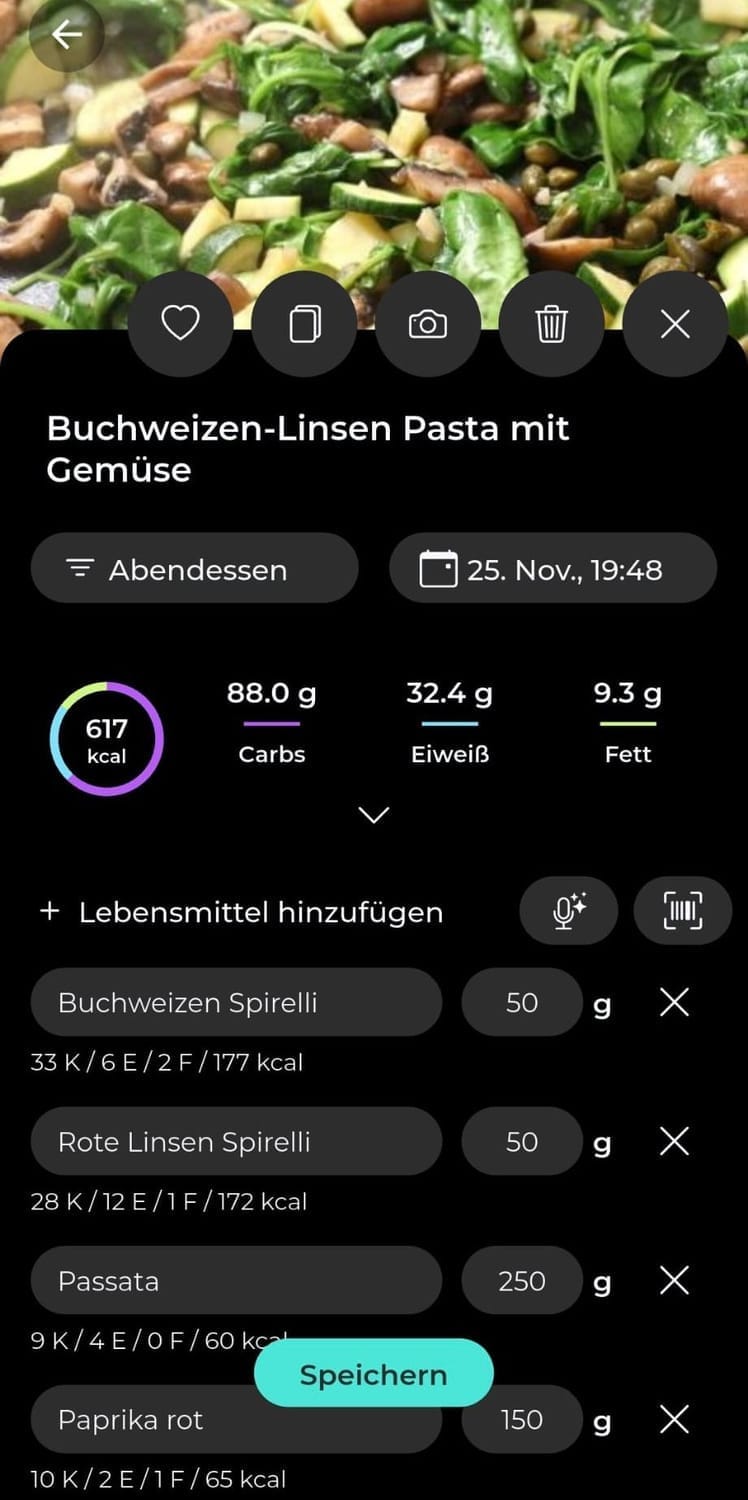Viewport: 748px width, 1500px height.
Task: Edit the Buchweizen Spirelli name field
Action: pyautogui.click(x=236, y=1002)
